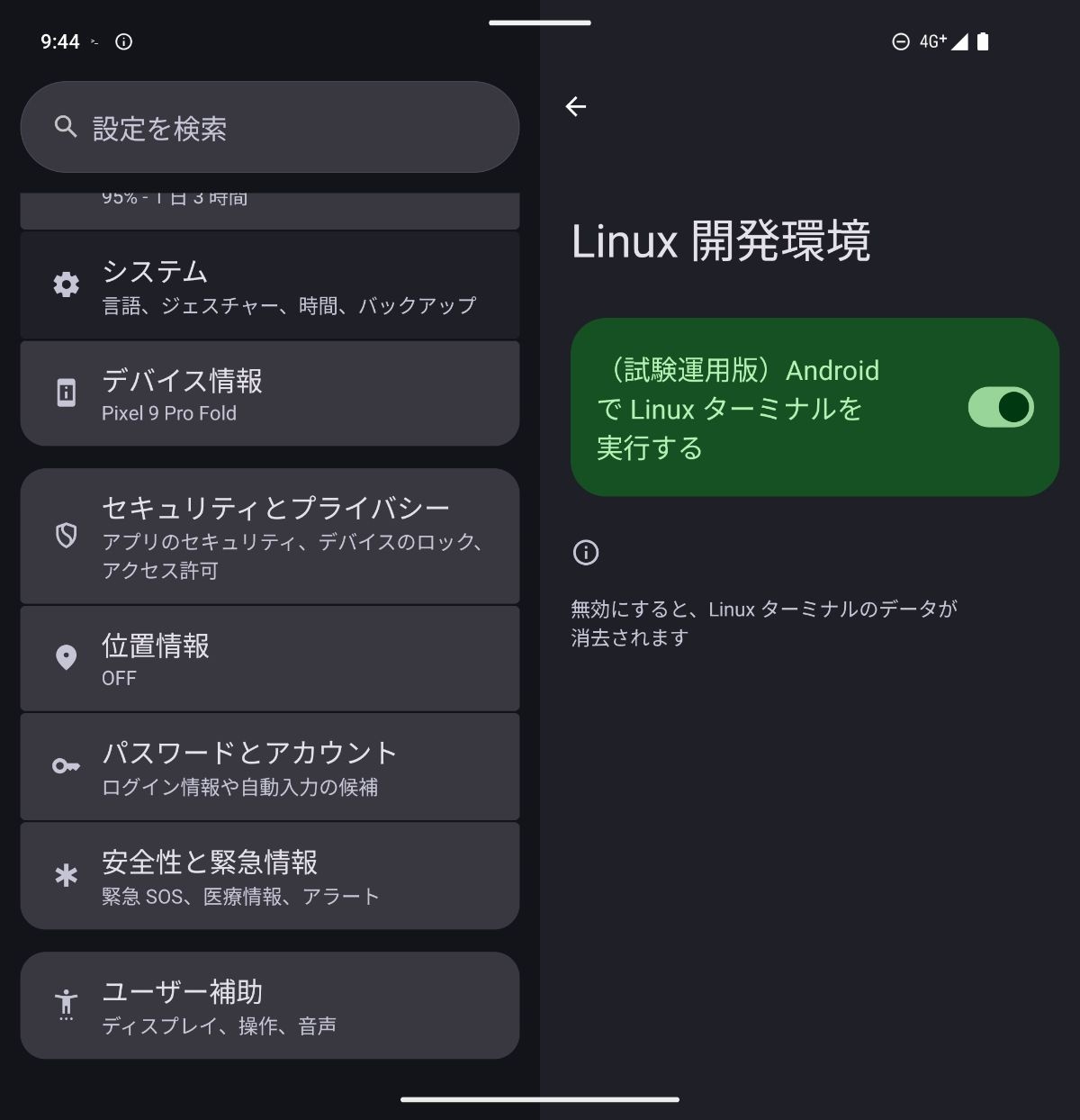
Task: Disable the Linux ターミナル switch
Action: [1000, 407]
